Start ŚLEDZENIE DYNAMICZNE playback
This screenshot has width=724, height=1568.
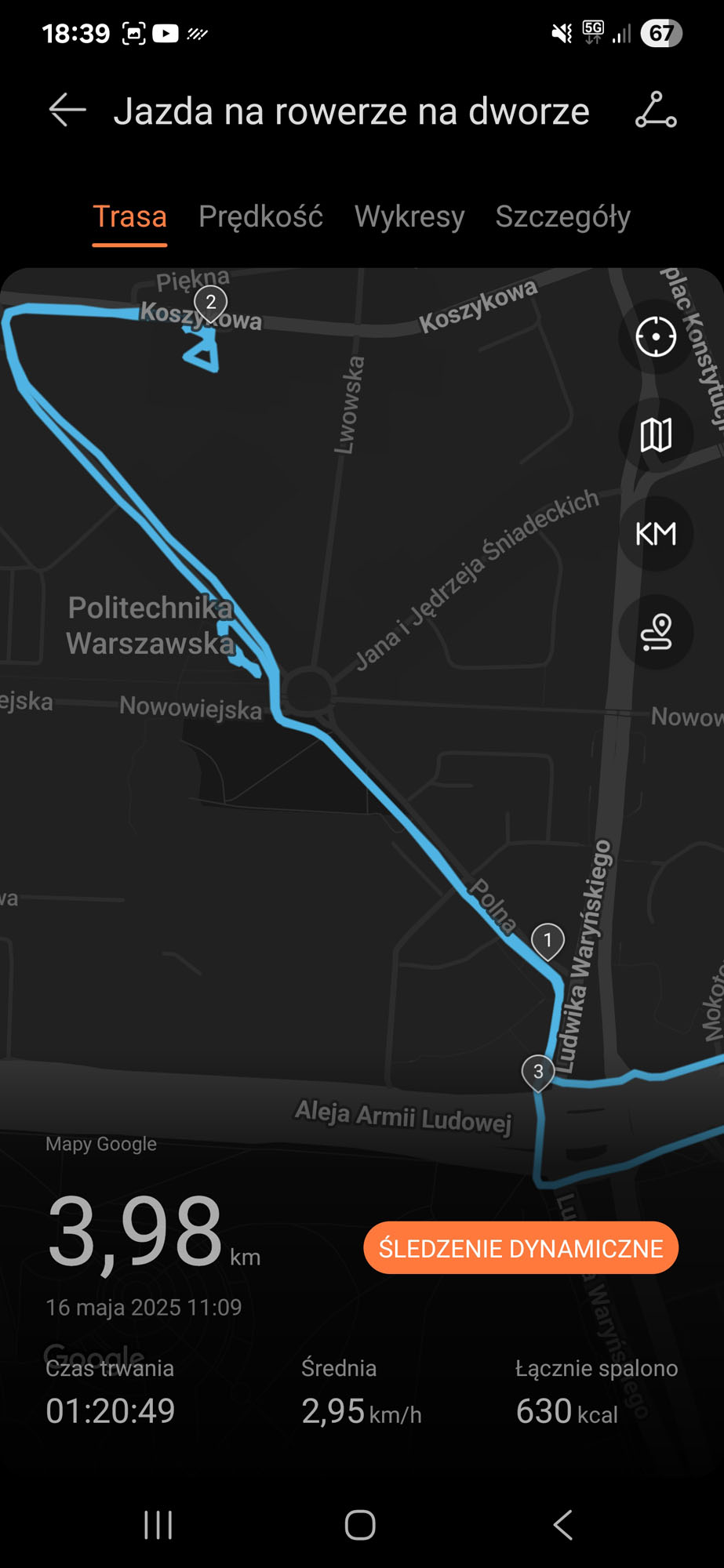(x=521, y=1247)
